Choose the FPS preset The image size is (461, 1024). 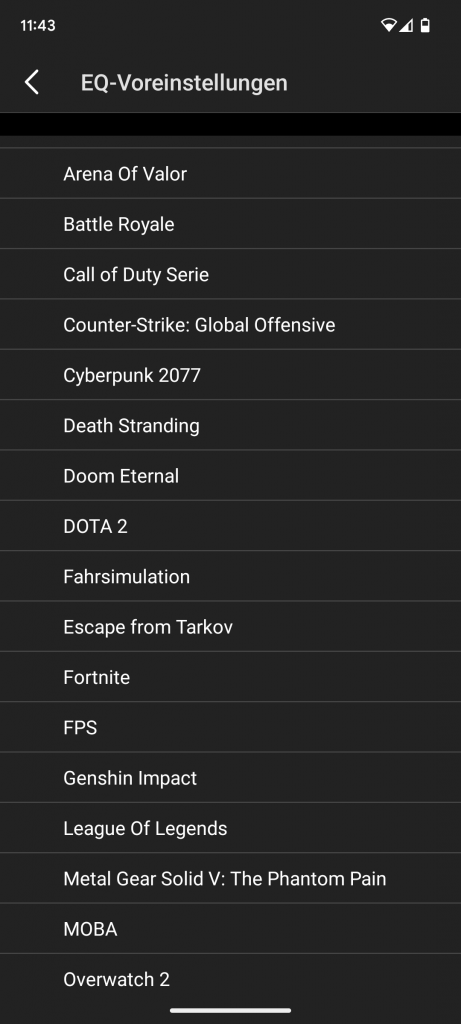(x=230, y=727)
